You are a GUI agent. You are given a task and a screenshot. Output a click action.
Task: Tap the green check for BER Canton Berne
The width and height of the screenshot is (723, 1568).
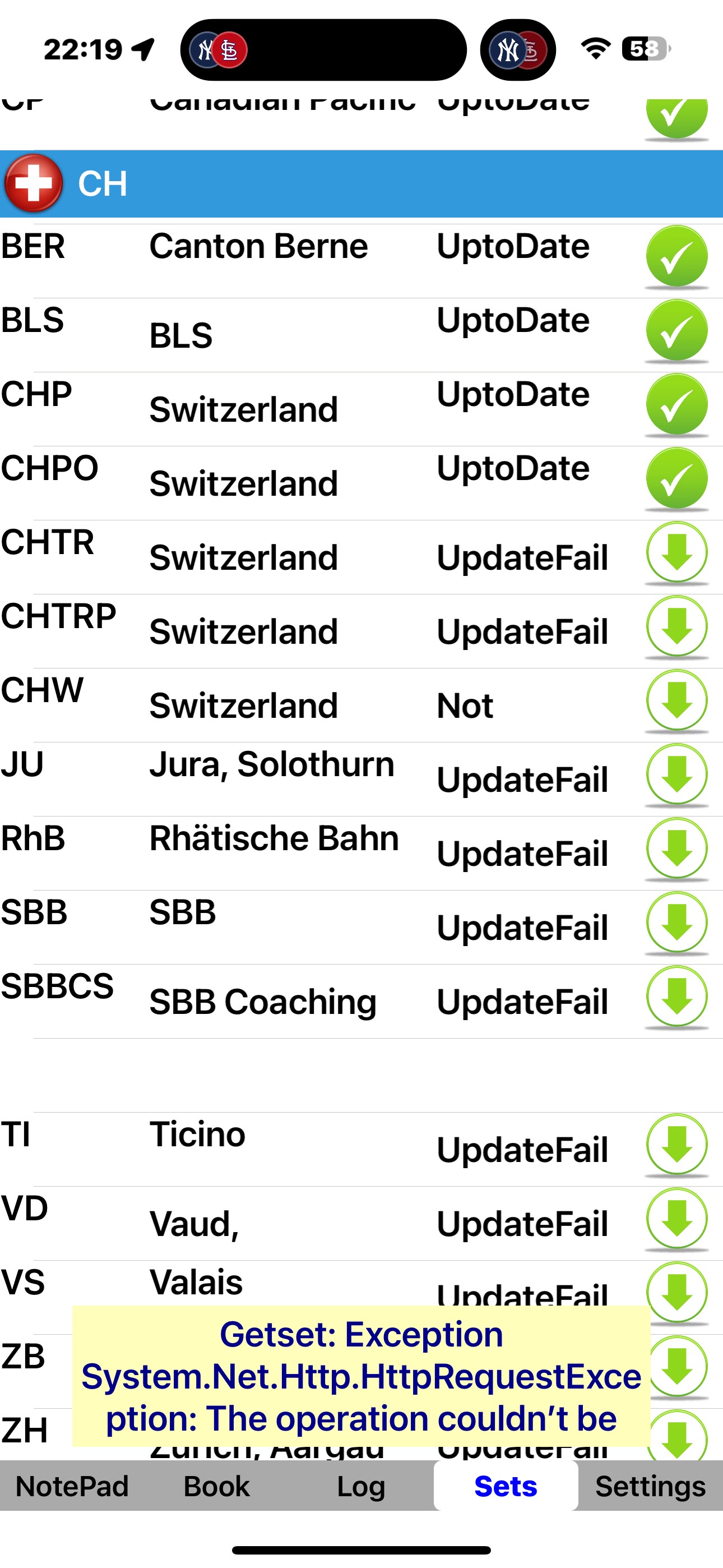pos(676,256)
